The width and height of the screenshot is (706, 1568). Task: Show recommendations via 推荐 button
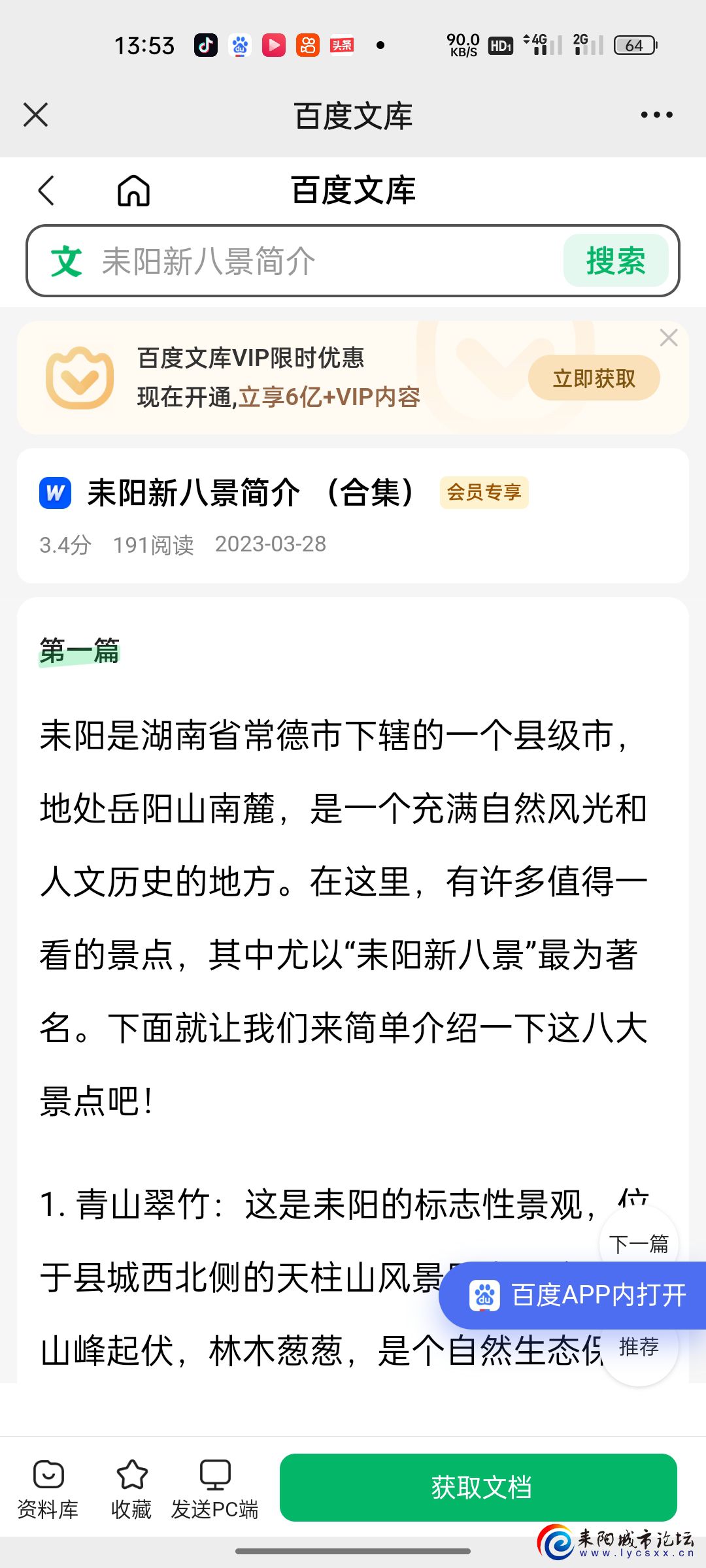638,1348
